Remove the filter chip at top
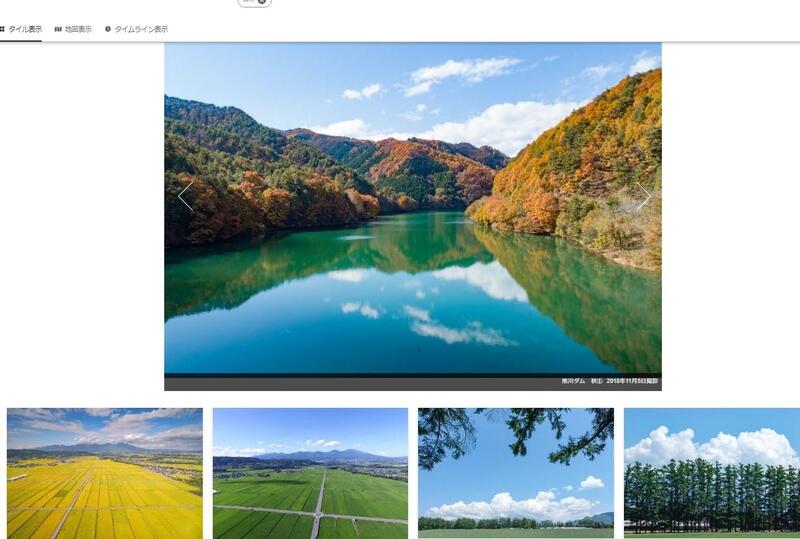Viewport: 800px width, 539px height. click(262, 1)
